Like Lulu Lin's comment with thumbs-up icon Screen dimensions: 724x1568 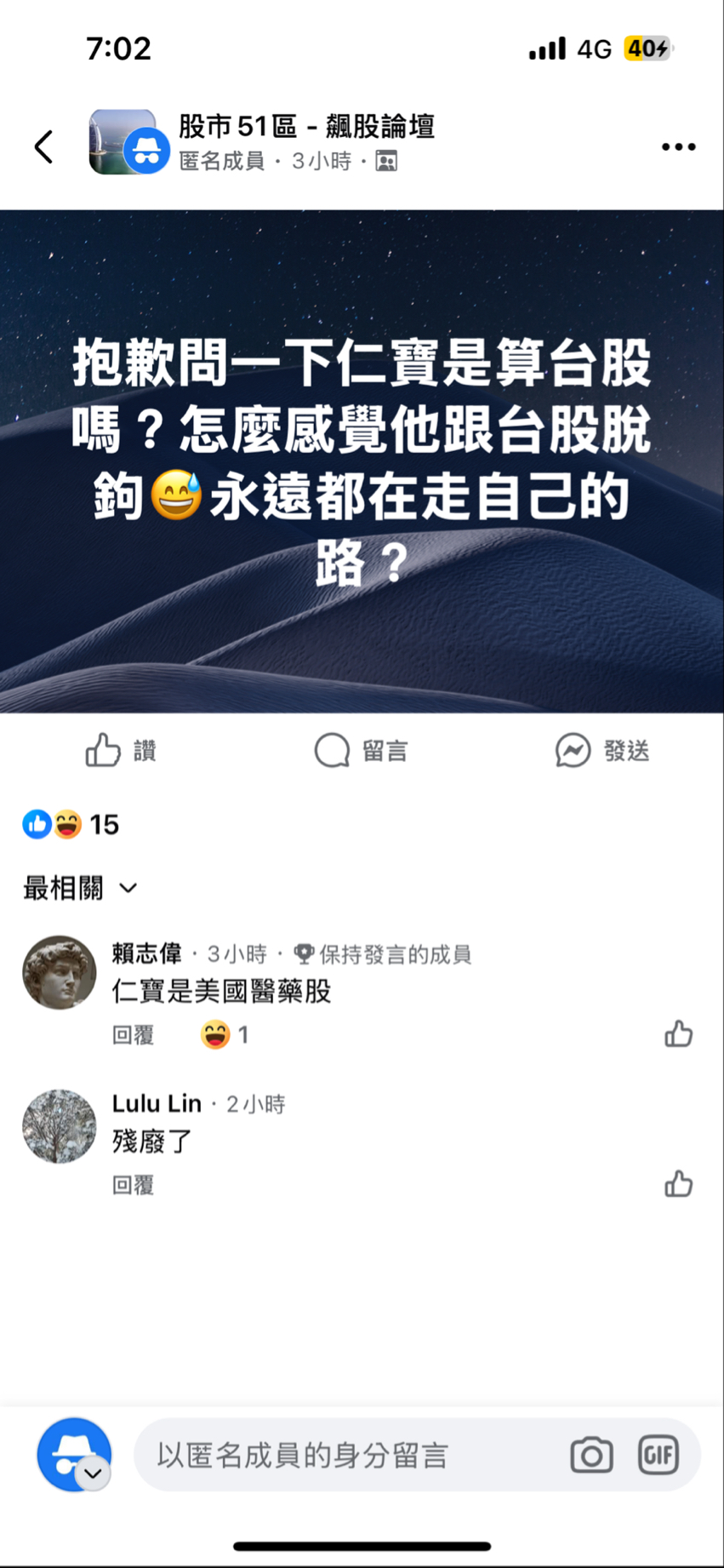678,1184
